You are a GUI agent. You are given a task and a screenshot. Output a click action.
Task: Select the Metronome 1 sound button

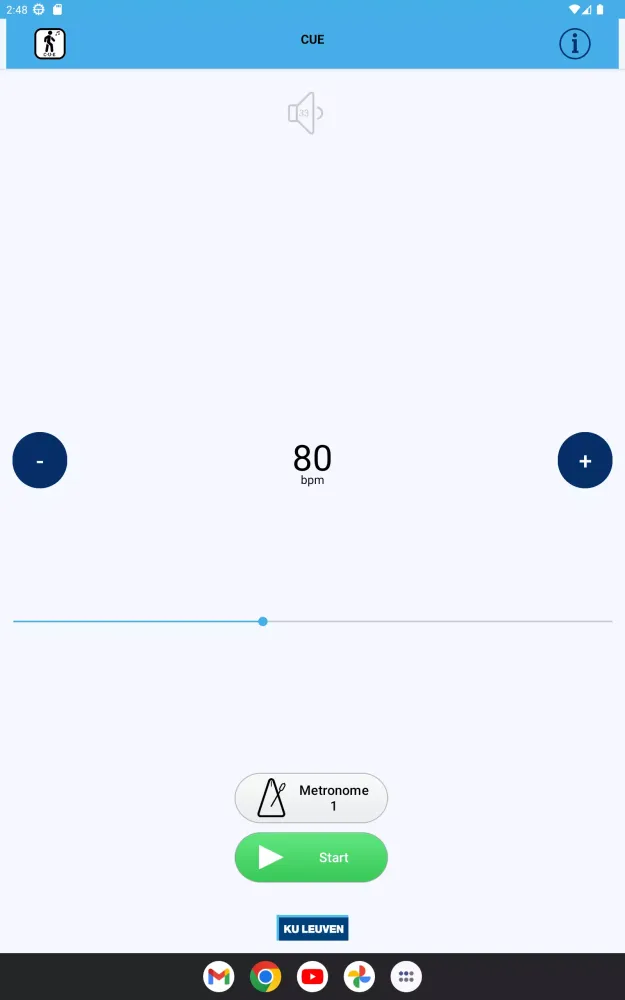click(x=311, y=798)
